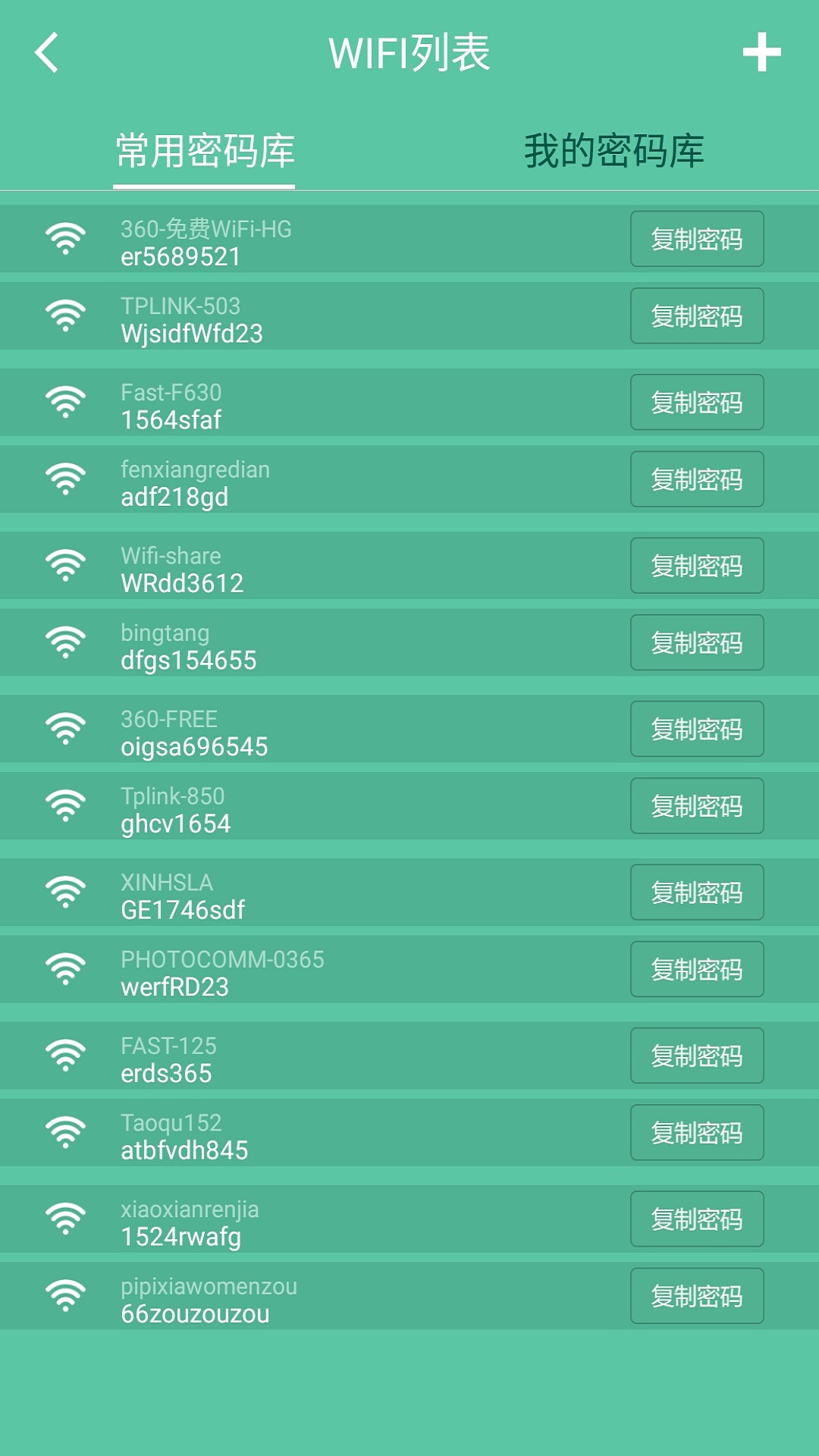Switch to the 我的密码库 tab
The width and height of the screenshot is (819, 1456).
click(x=613, y=150)
